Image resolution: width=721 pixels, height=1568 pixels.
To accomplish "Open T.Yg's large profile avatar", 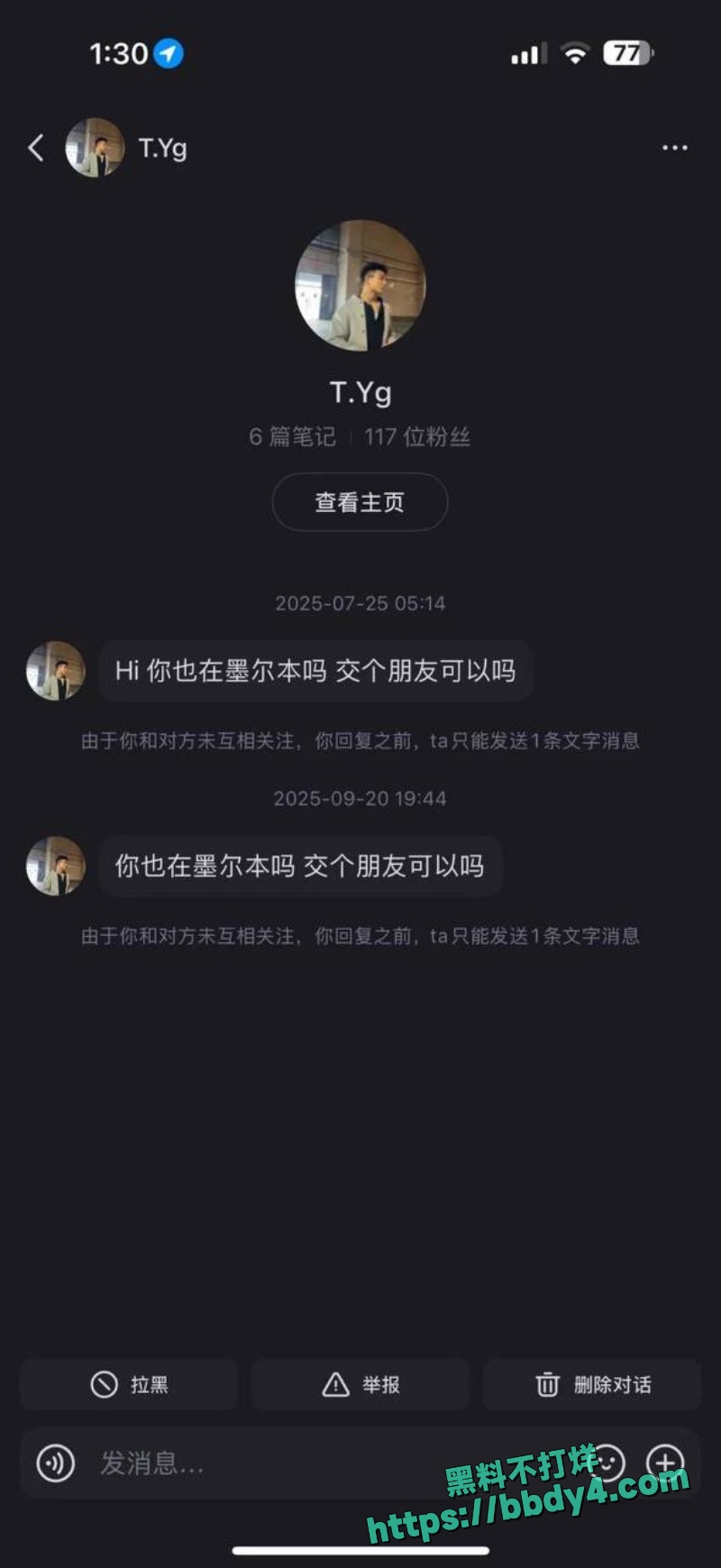I will (x=360, y=286).
